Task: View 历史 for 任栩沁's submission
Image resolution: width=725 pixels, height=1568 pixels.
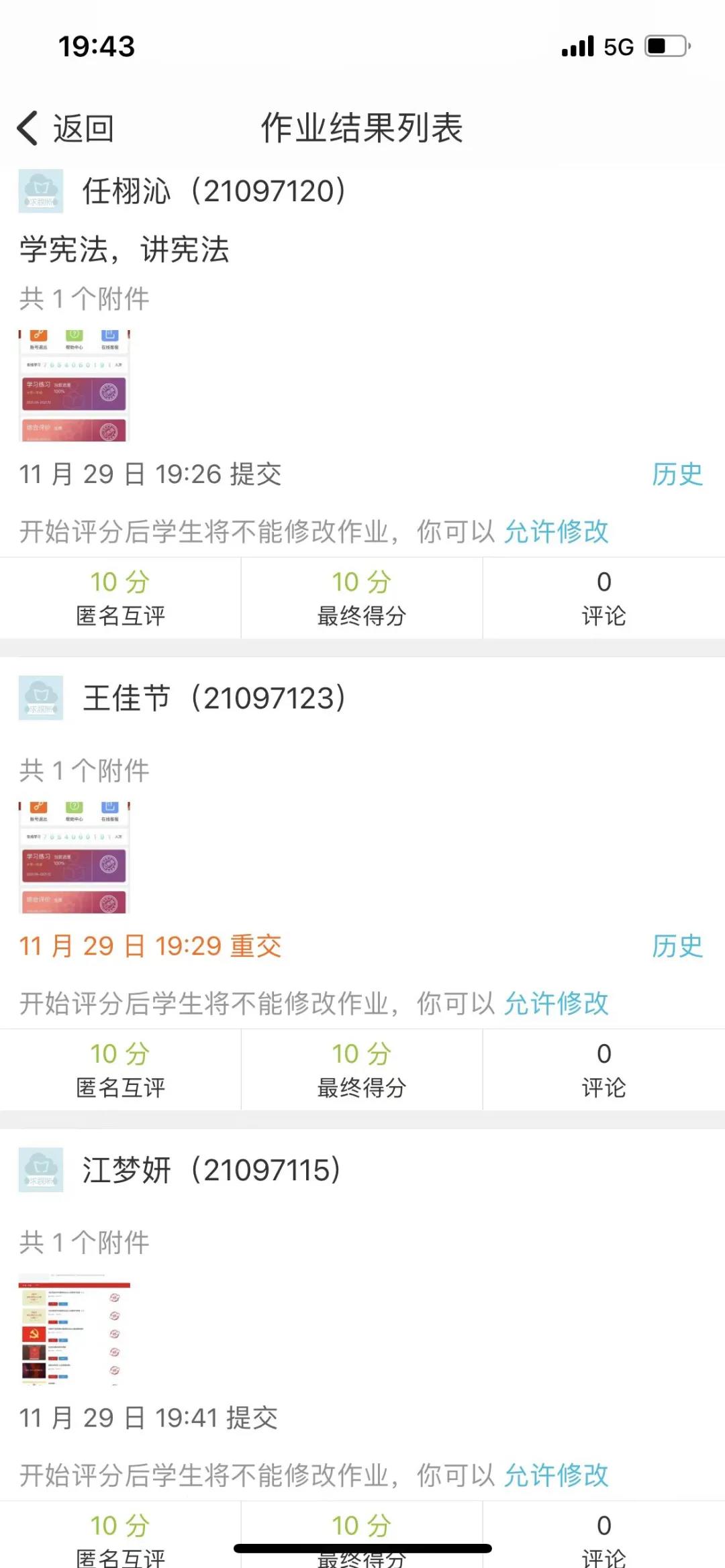Action: [677, 474]
